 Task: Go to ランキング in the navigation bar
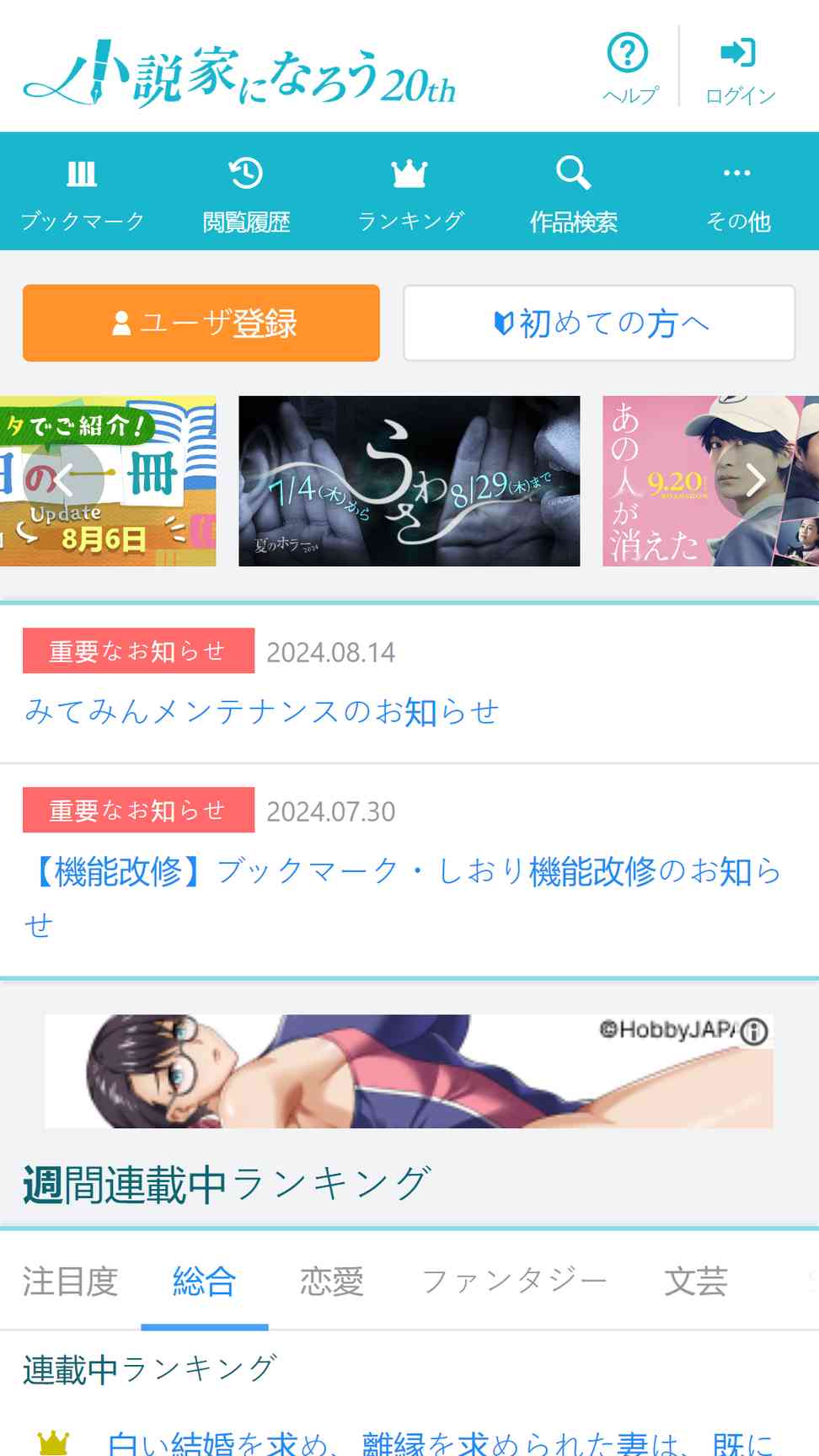coord(410,192)
